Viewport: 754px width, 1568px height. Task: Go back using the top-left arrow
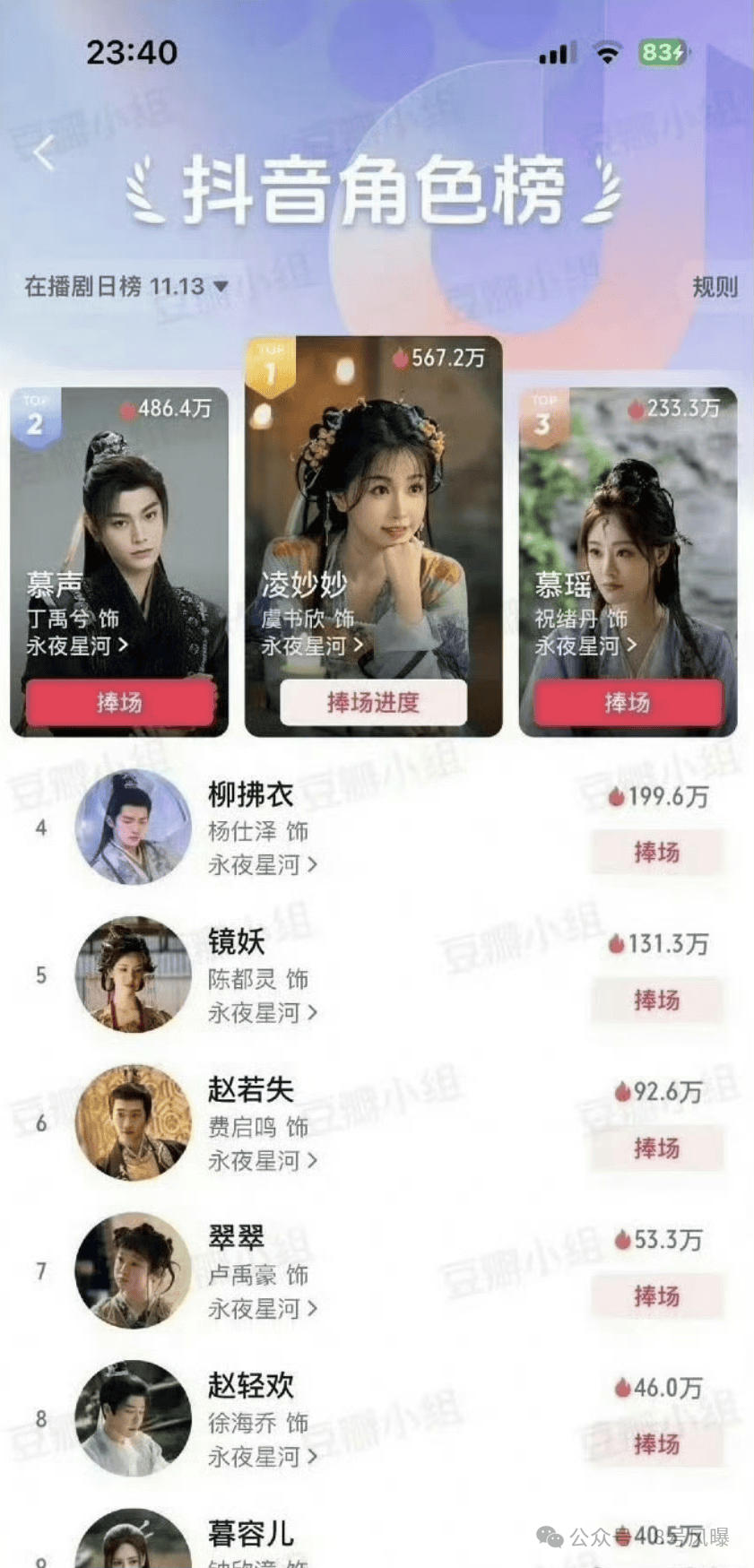[44, 153]
